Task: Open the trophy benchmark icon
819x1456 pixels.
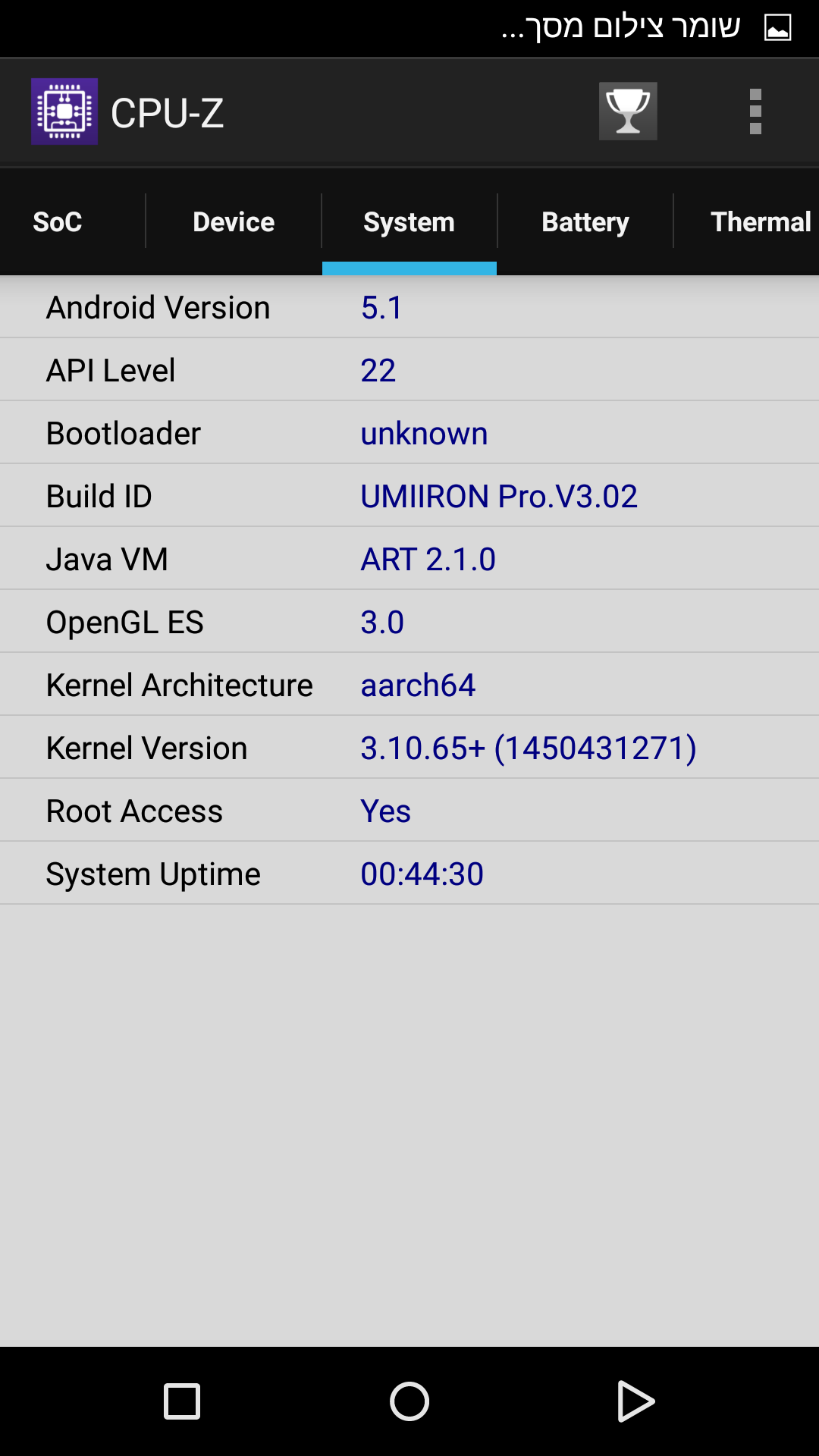Action: pyautogui.click(x=628, y=111)
